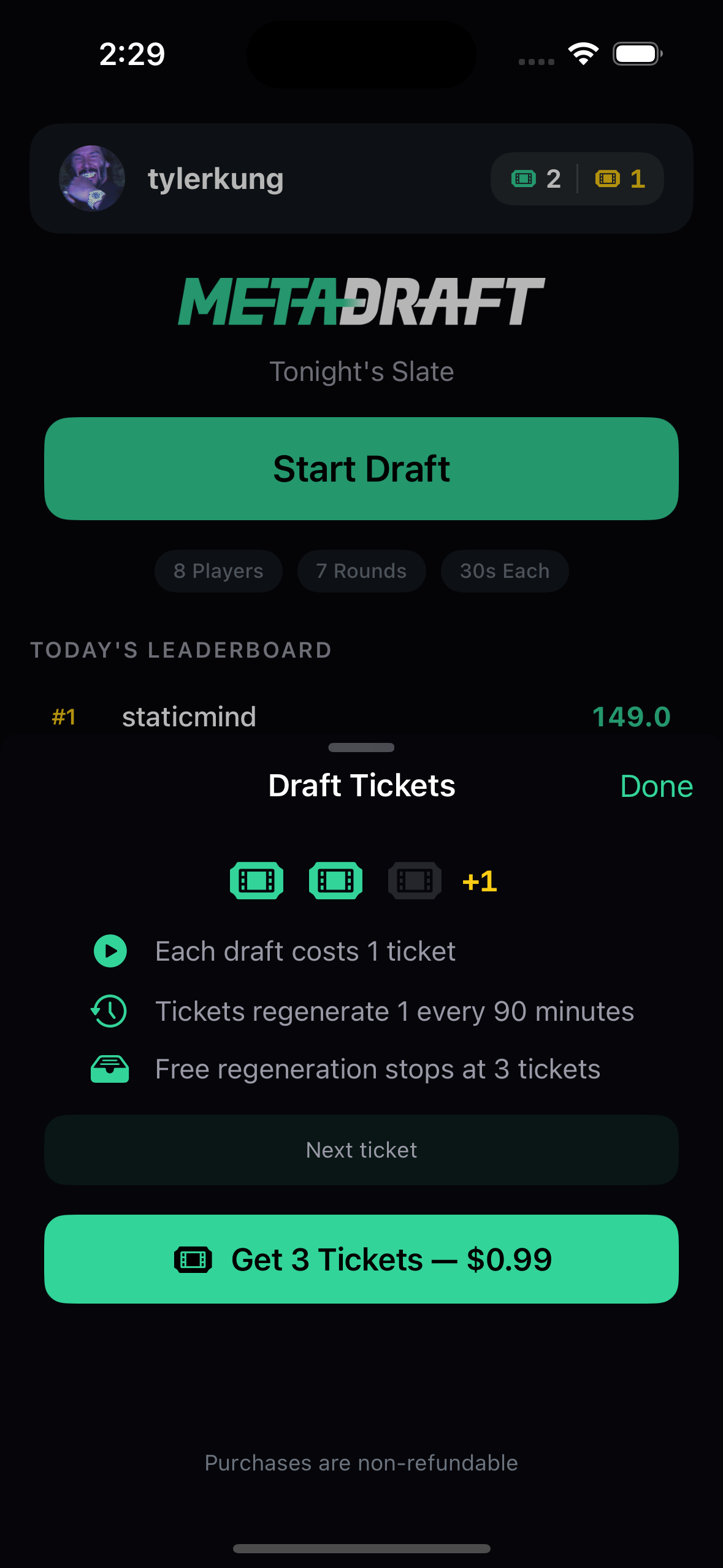Tap the regeneration clock icon
Screen dimensions: 723x1568
pos(109,1010)
